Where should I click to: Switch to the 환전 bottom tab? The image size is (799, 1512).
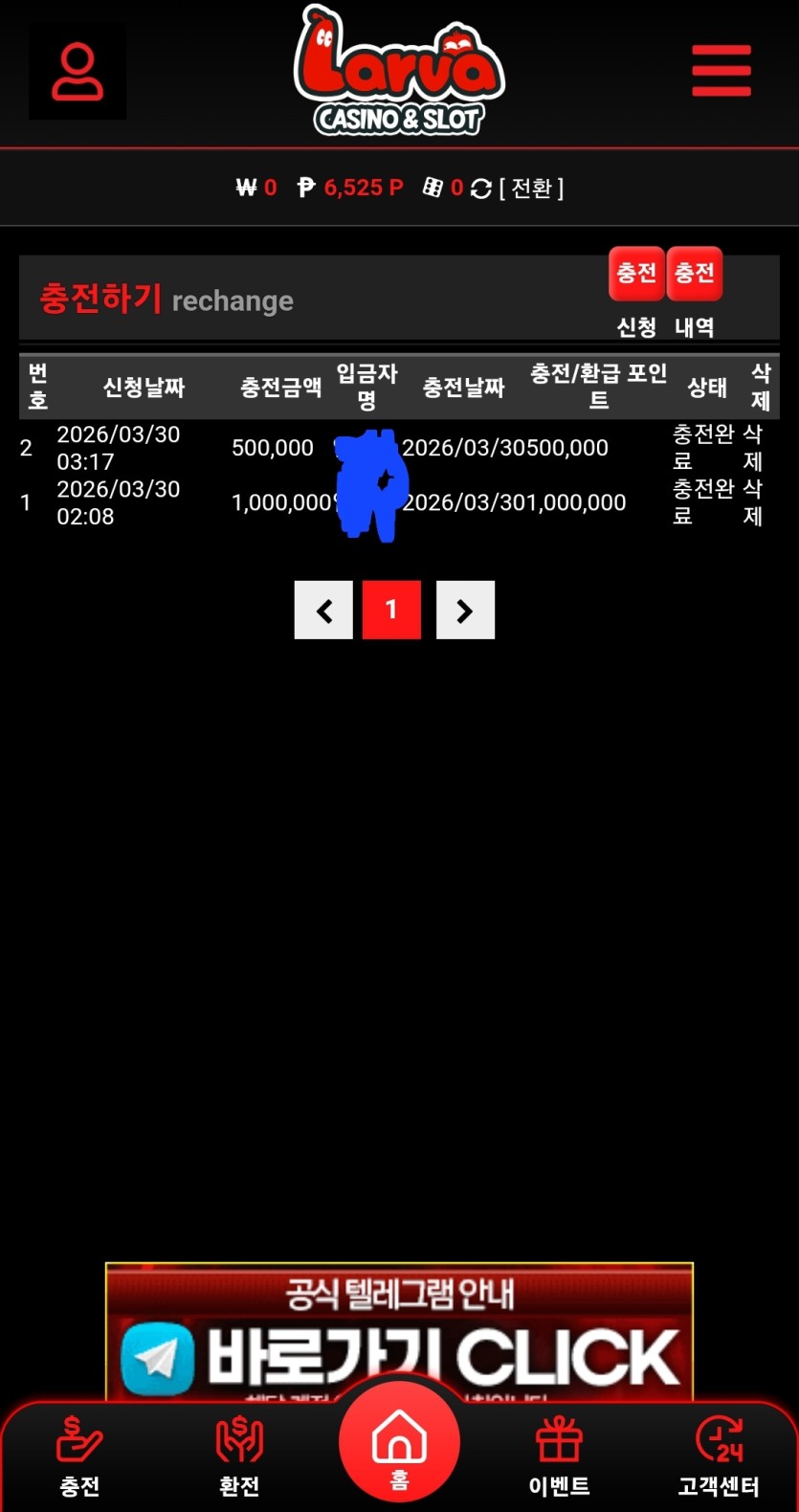[x=239, y=1456]
